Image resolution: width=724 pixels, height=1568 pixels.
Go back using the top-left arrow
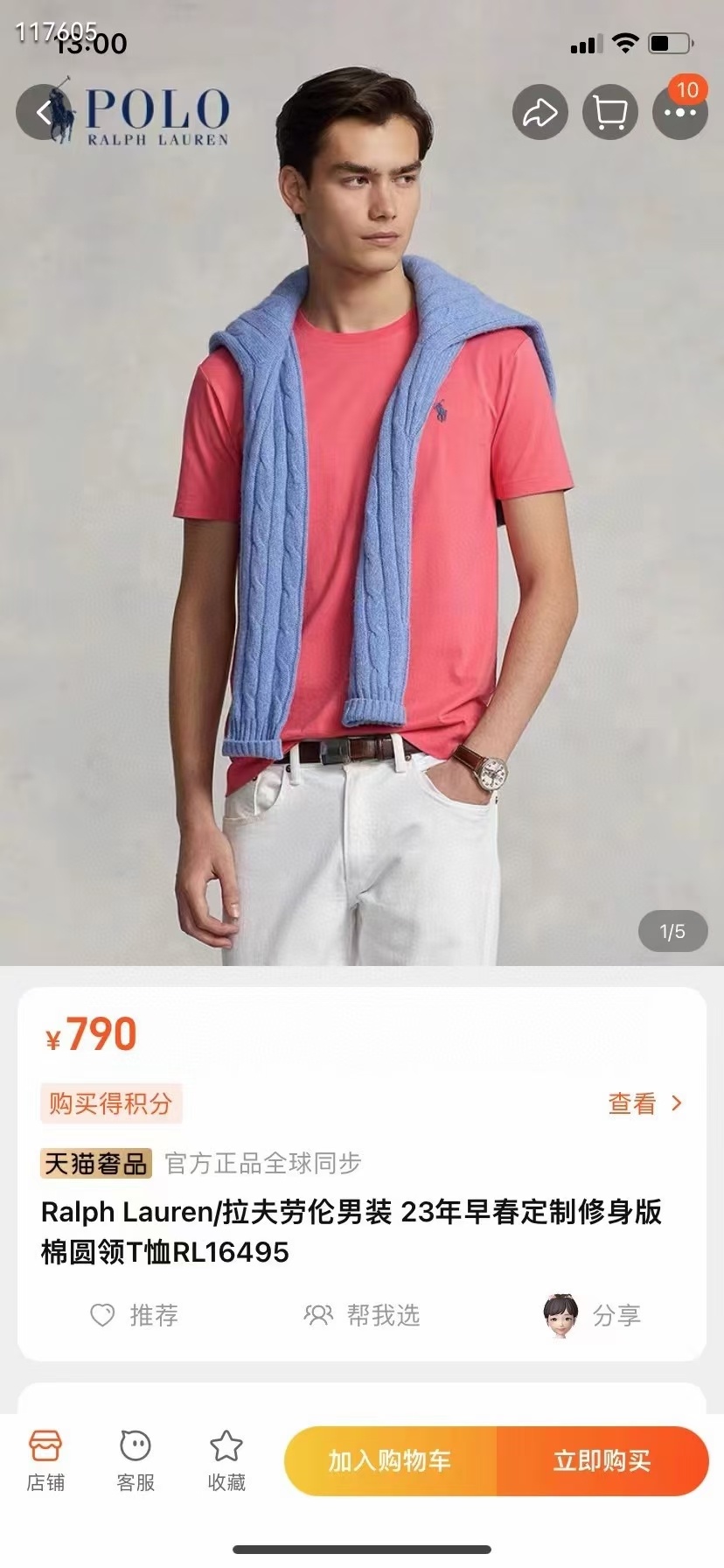pos(44,112)
